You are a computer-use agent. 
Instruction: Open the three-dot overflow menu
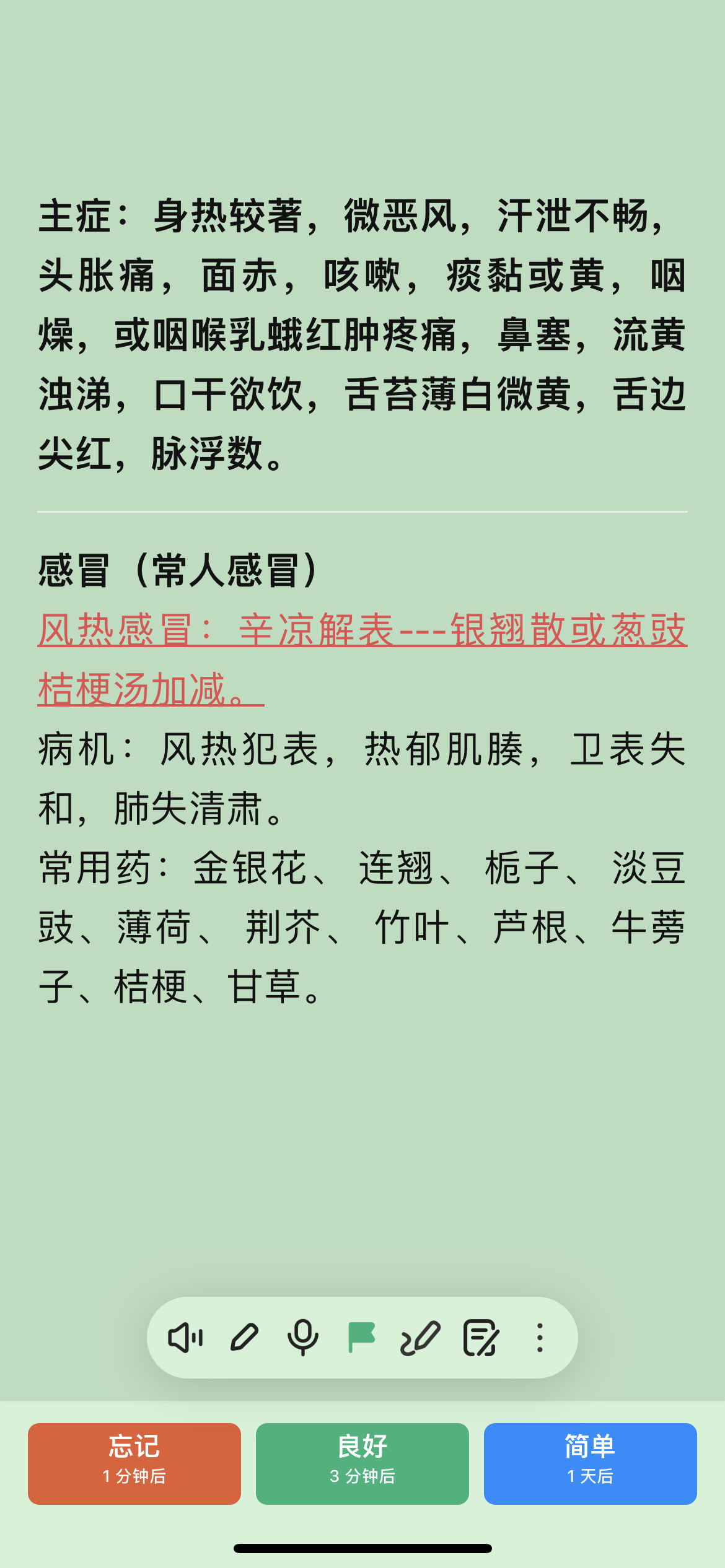click(540, 1338)
